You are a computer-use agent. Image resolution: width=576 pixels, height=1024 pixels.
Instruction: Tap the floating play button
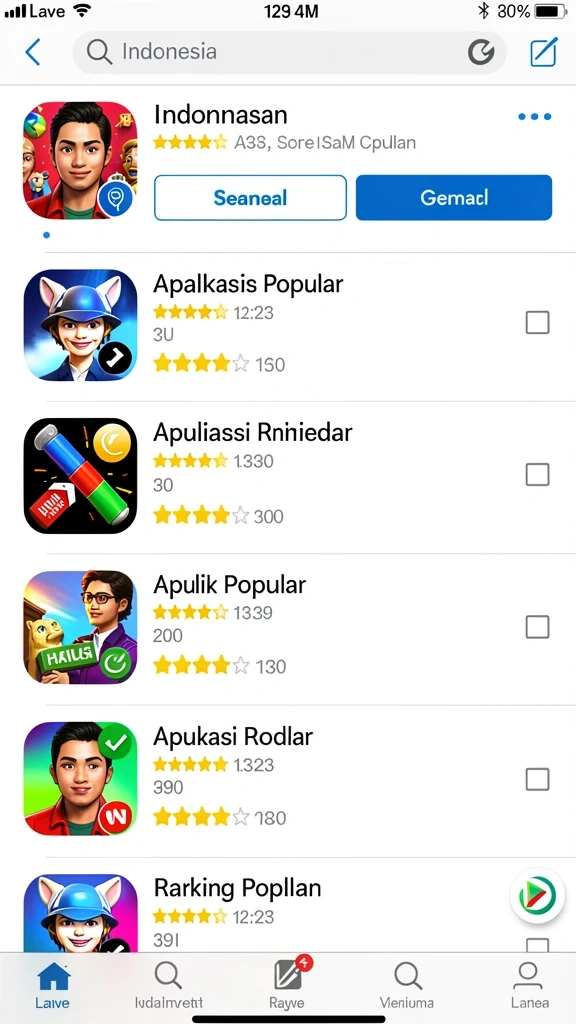537,895
